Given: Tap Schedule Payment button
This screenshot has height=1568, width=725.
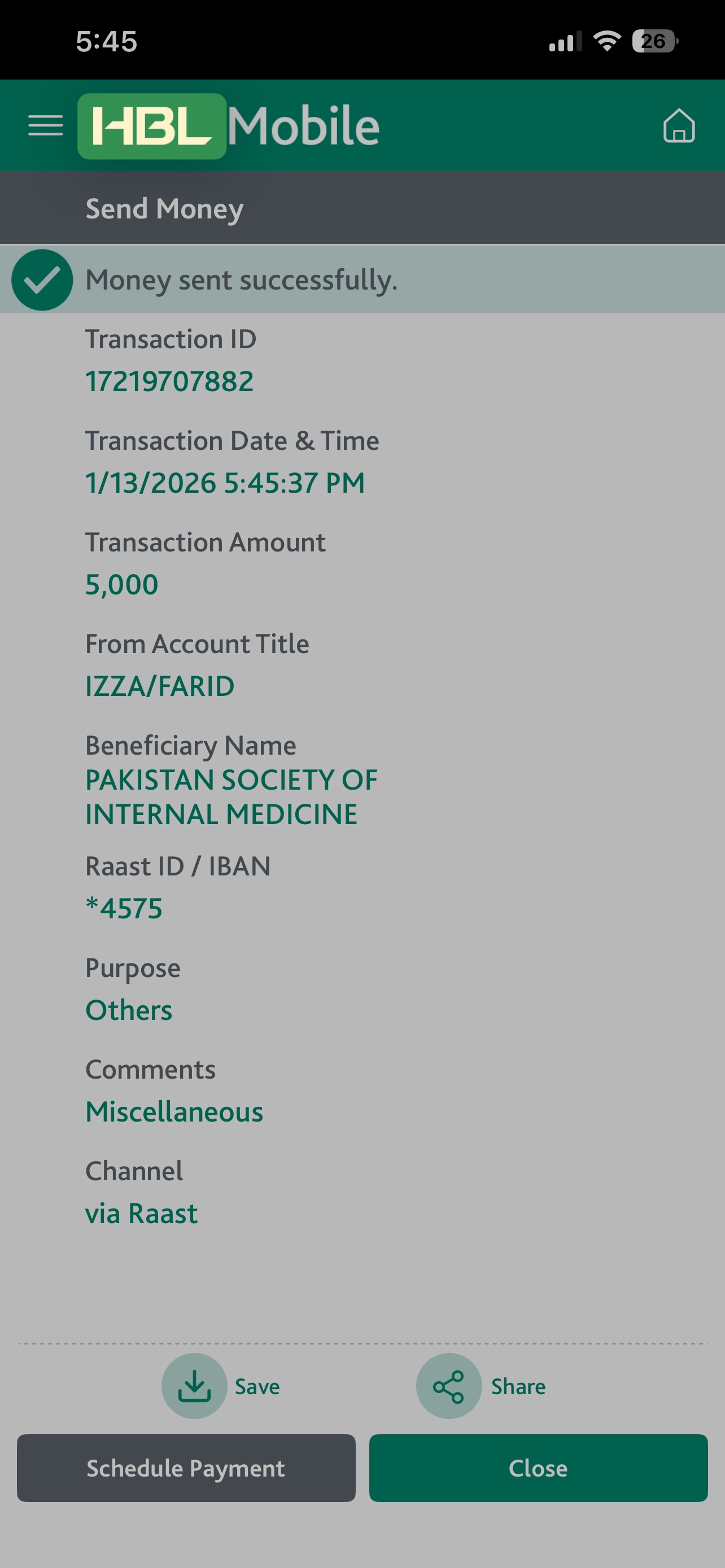Looking at the screenshot, I should click(x=186, y=1468).
